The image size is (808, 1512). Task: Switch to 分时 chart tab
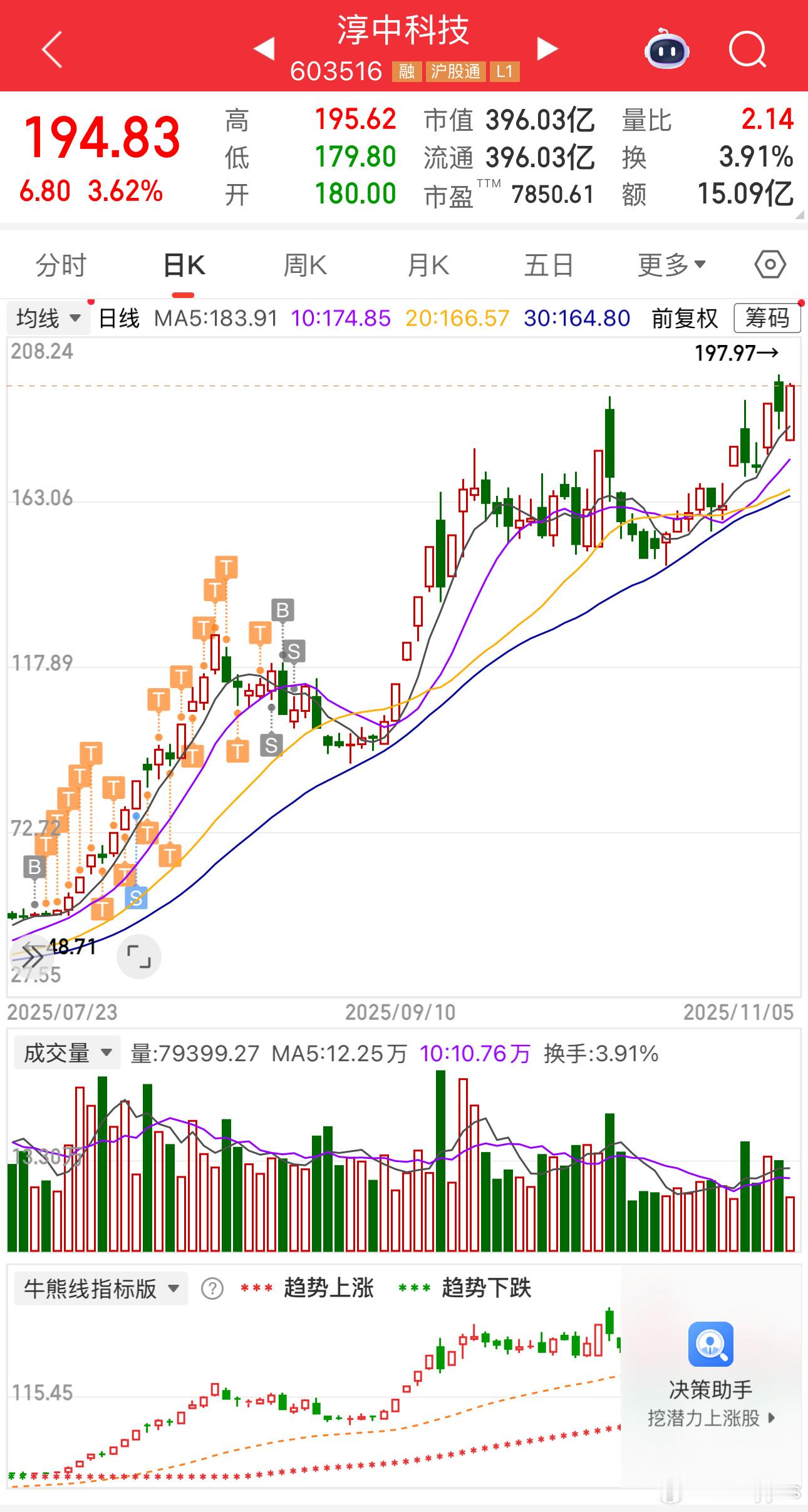(x=61, y=265)
